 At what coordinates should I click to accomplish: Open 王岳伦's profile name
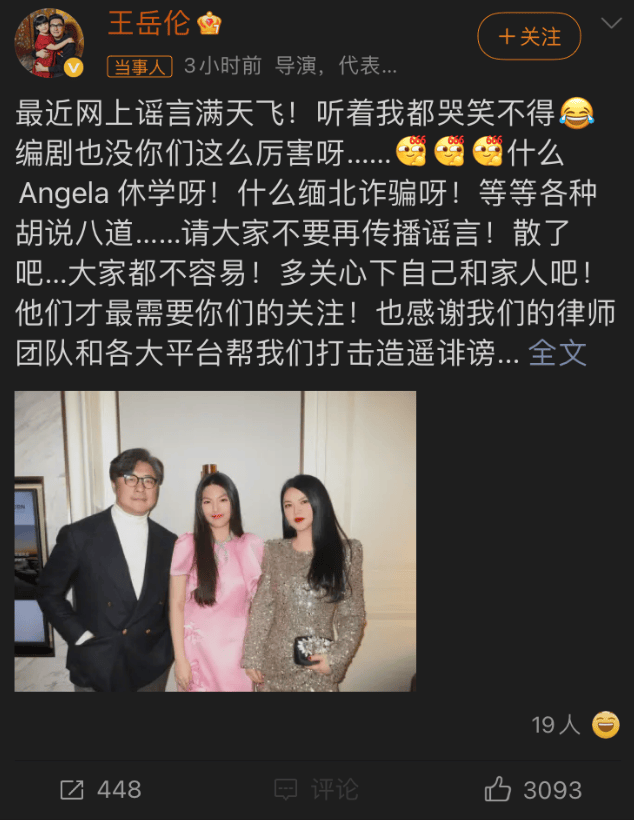[x=149, y=21]
